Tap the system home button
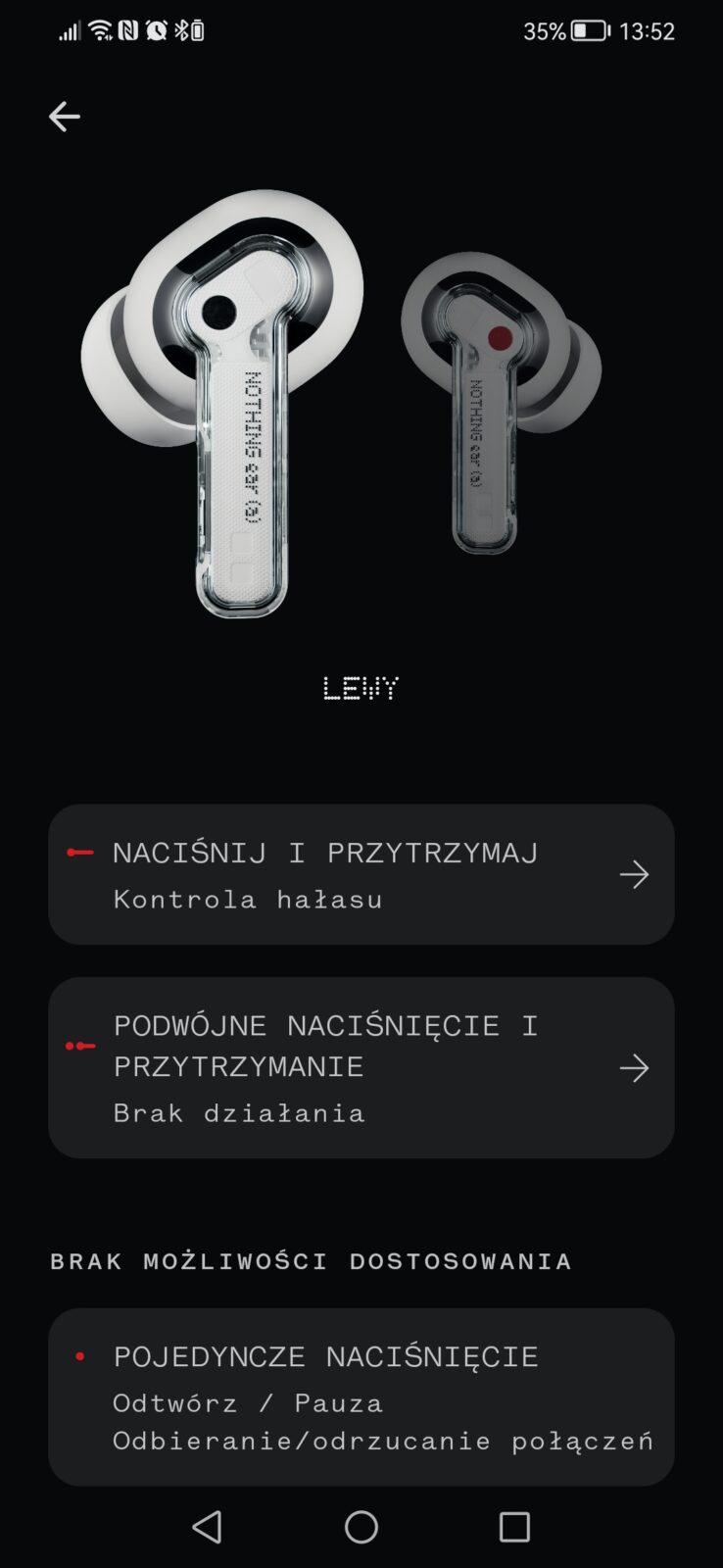 [361, 1527]
